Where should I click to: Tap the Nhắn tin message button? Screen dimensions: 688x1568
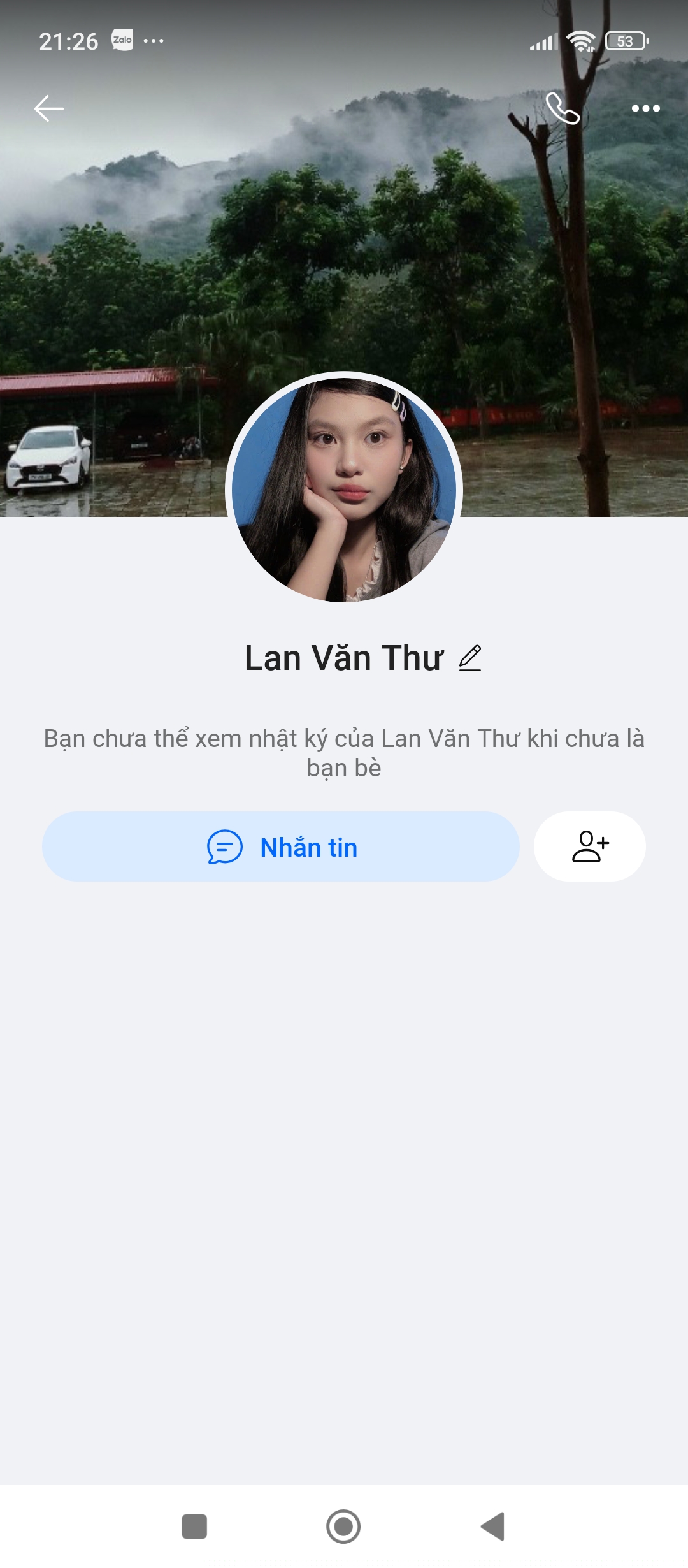point(281,847)
